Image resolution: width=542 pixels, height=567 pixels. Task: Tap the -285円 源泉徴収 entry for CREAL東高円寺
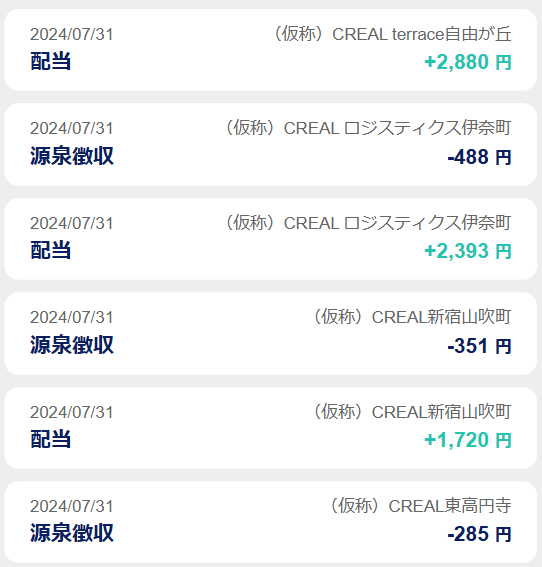point(270,522)
